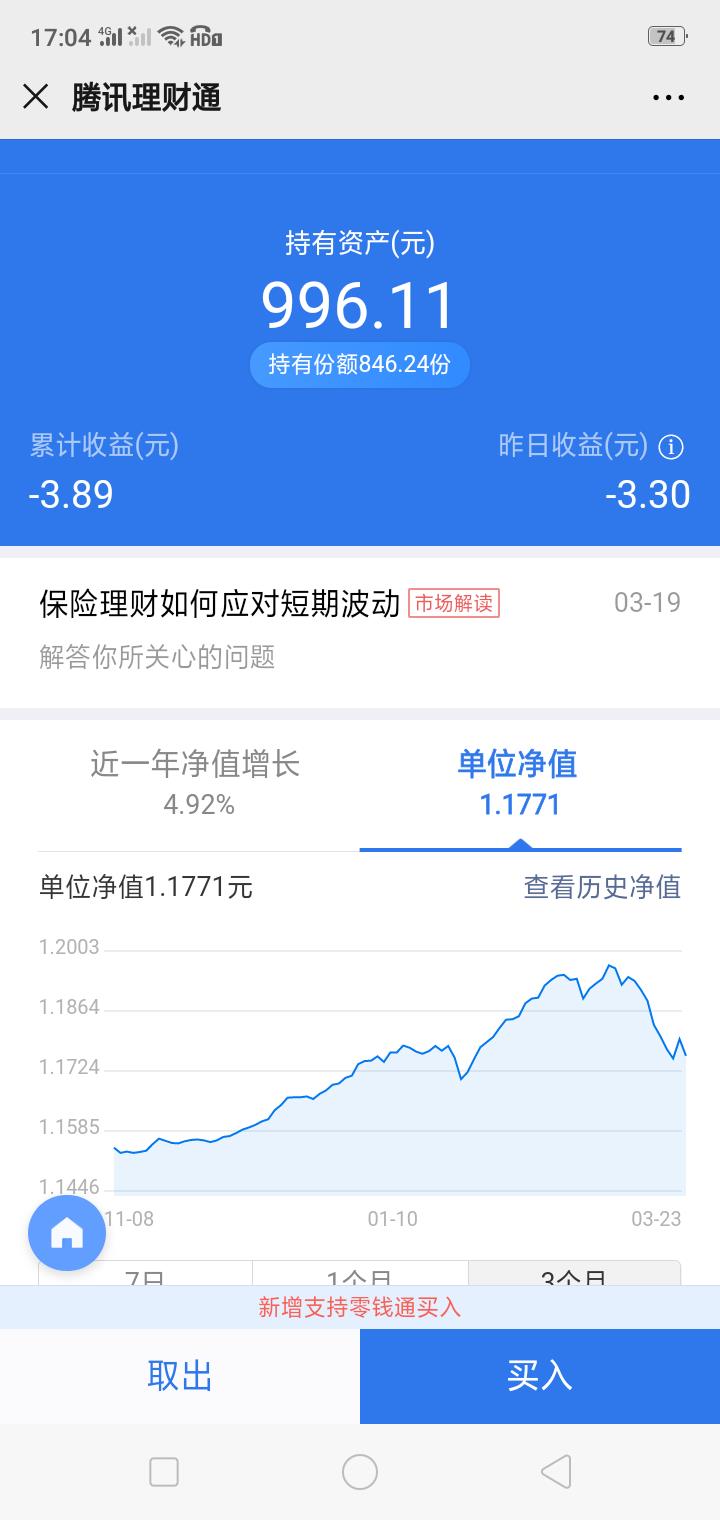
Task: Open recent apps from navigation bar
Action: [164, 1471]
